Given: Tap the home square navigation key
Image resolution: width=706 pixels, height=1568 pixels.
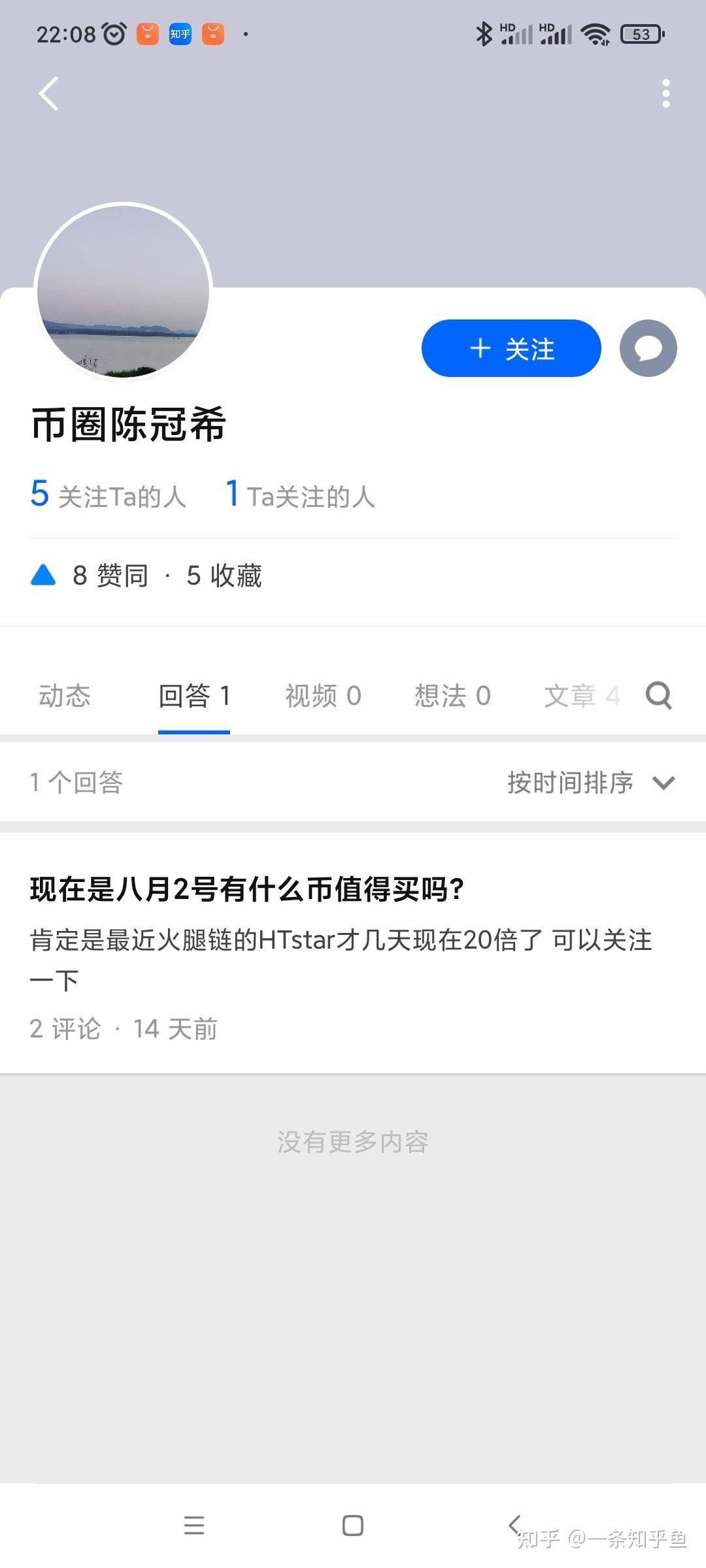Looking at the screenshot, I should (352, 1526).
